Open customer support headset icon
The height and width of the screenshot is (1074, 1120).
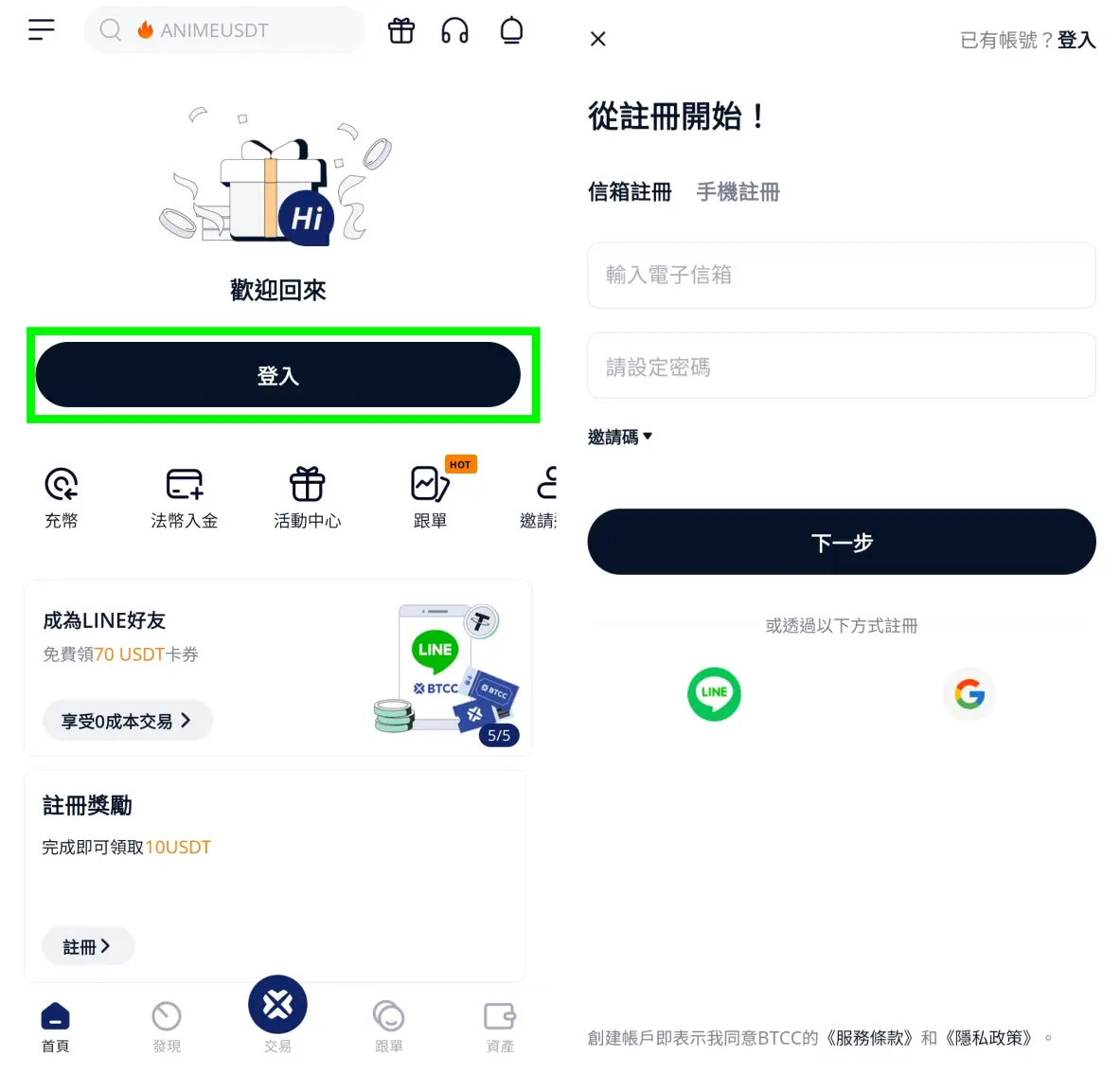(x=455, y=30)
